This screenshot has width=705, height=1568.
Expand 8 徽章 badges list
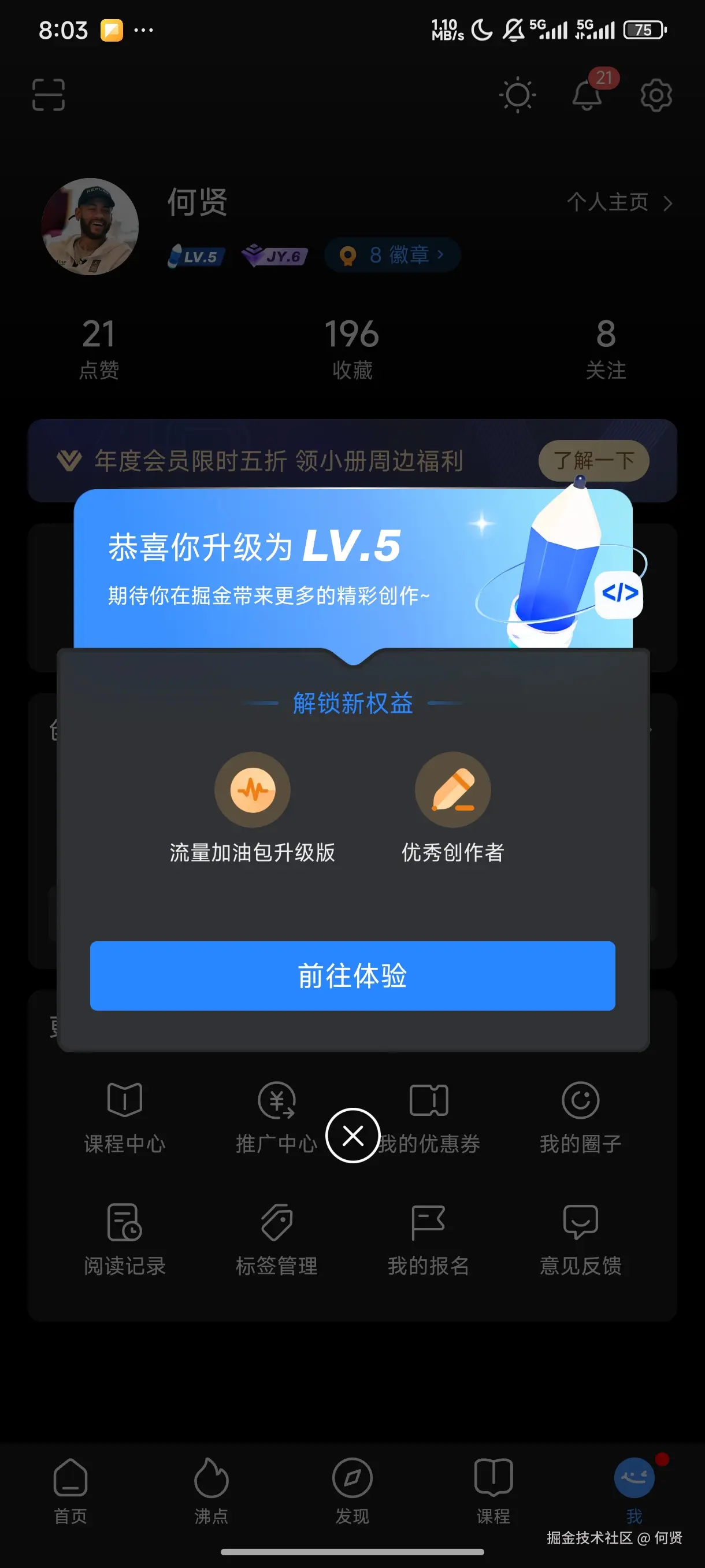pyautogui.click(x=392, y=256)
